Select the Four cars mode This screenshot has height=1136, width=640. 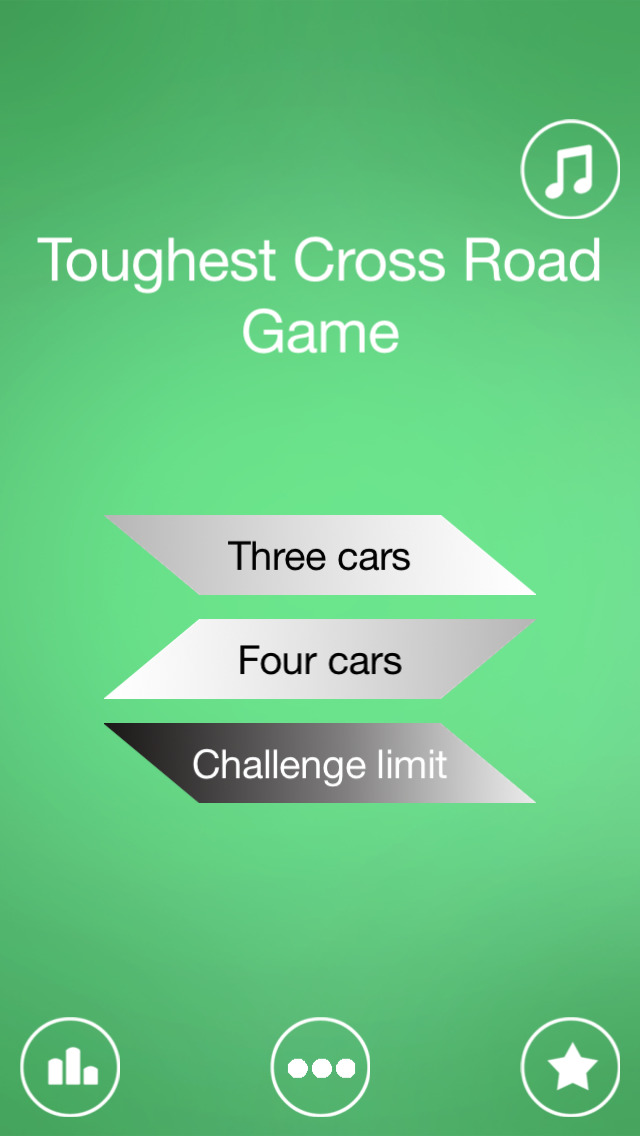click(320, 660)
